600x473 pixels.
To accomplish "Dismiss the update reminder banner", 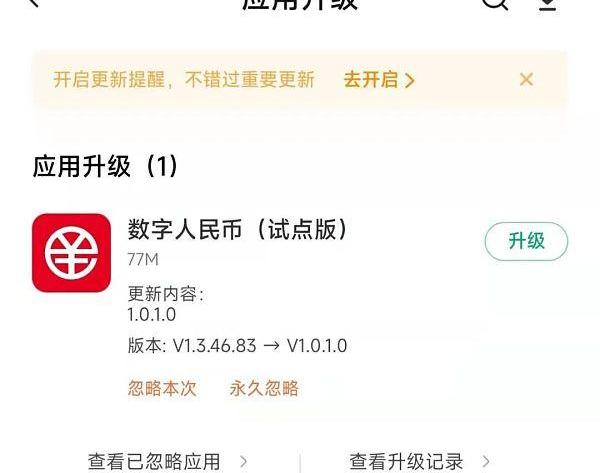I will click(526, 80).
